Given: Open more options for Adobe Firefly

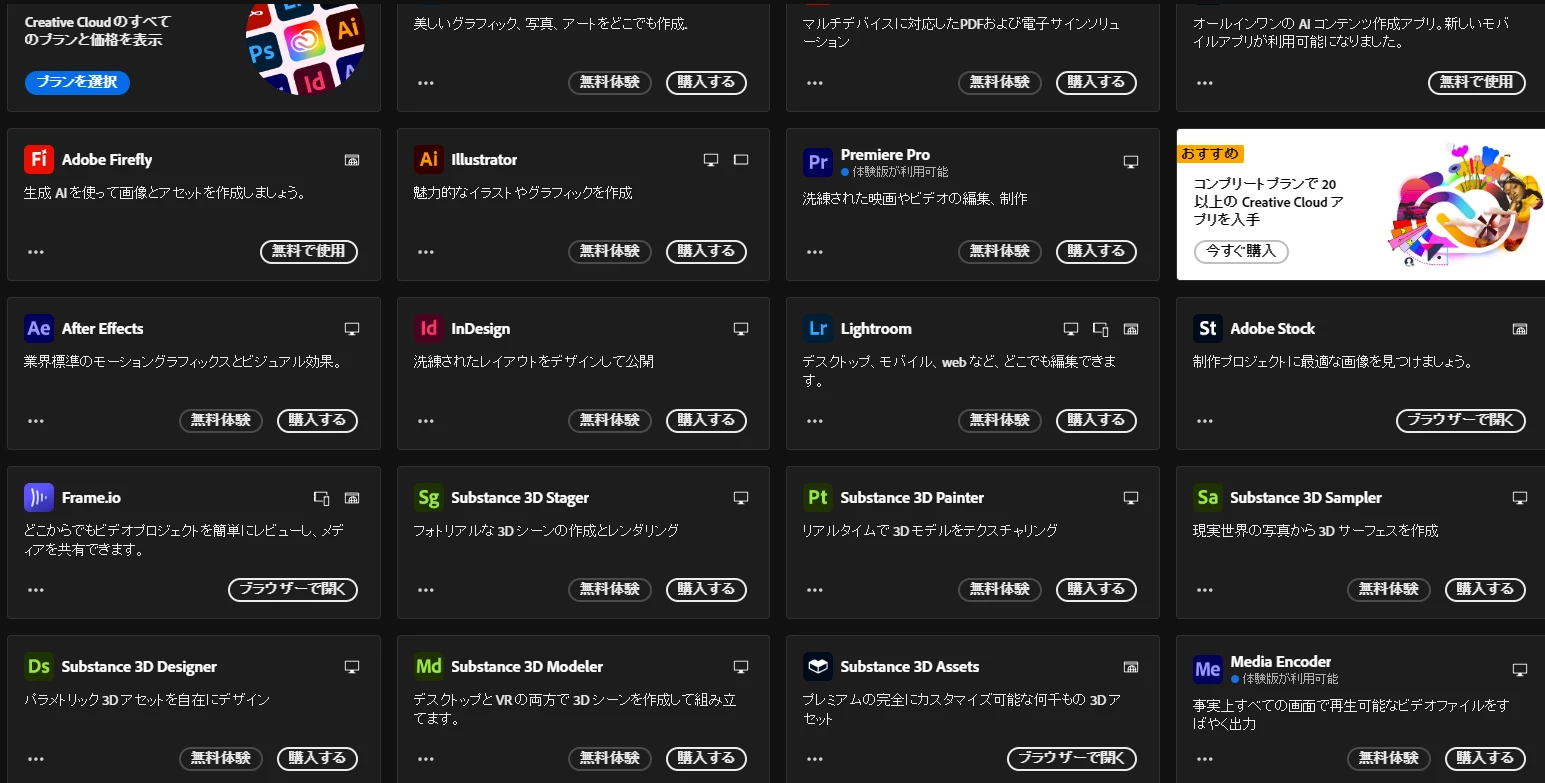Looking at the screenshot, I should [x=36, y=252].
